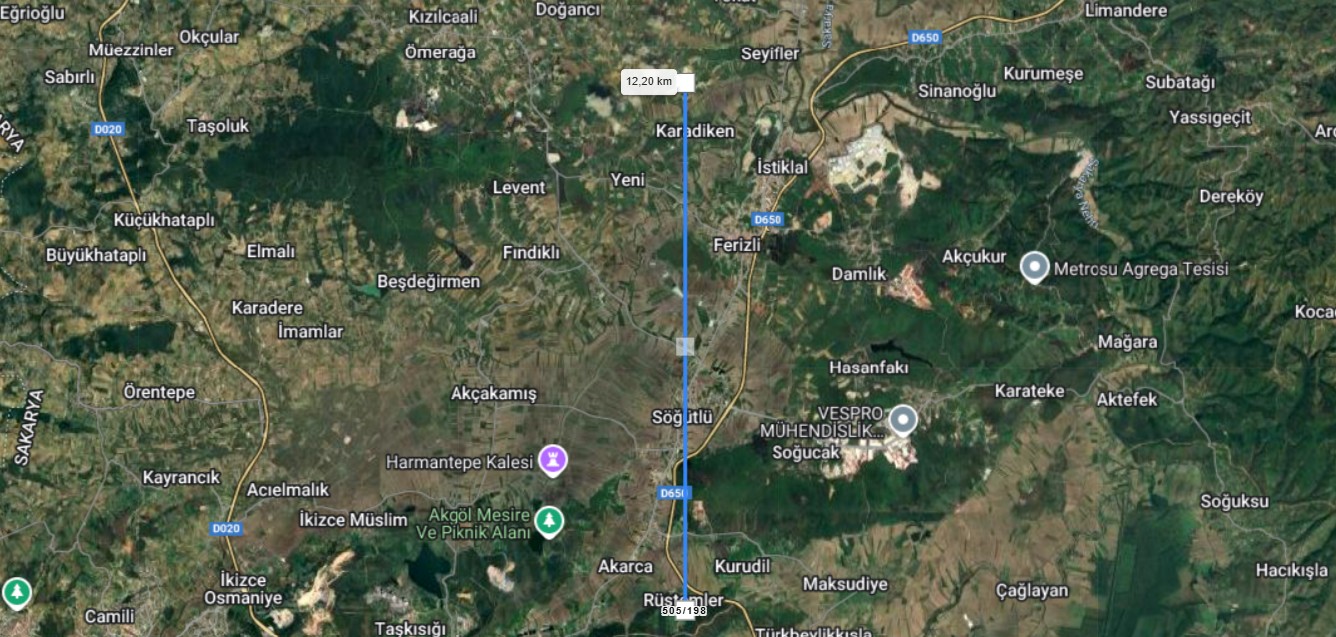
Task: Select the midpoint handle on the blue measurement line
Action: coord(685,346)
